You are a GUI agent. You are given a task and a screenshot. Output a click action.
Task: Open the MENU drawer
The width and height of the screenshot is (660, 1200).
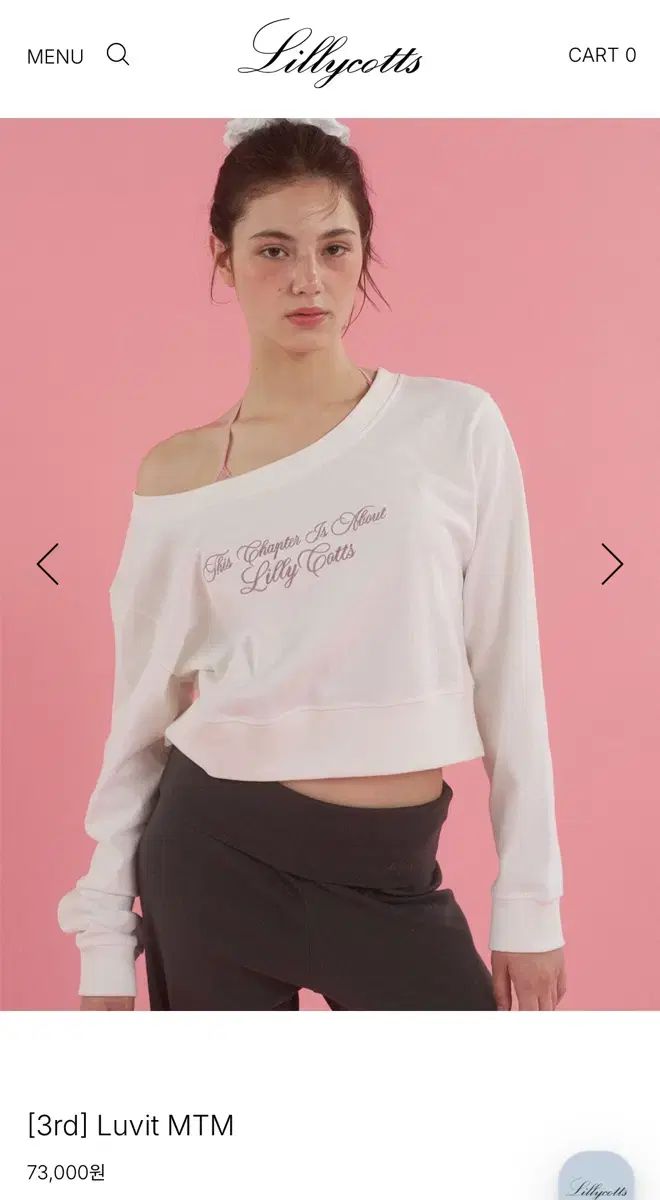[55, 57]
